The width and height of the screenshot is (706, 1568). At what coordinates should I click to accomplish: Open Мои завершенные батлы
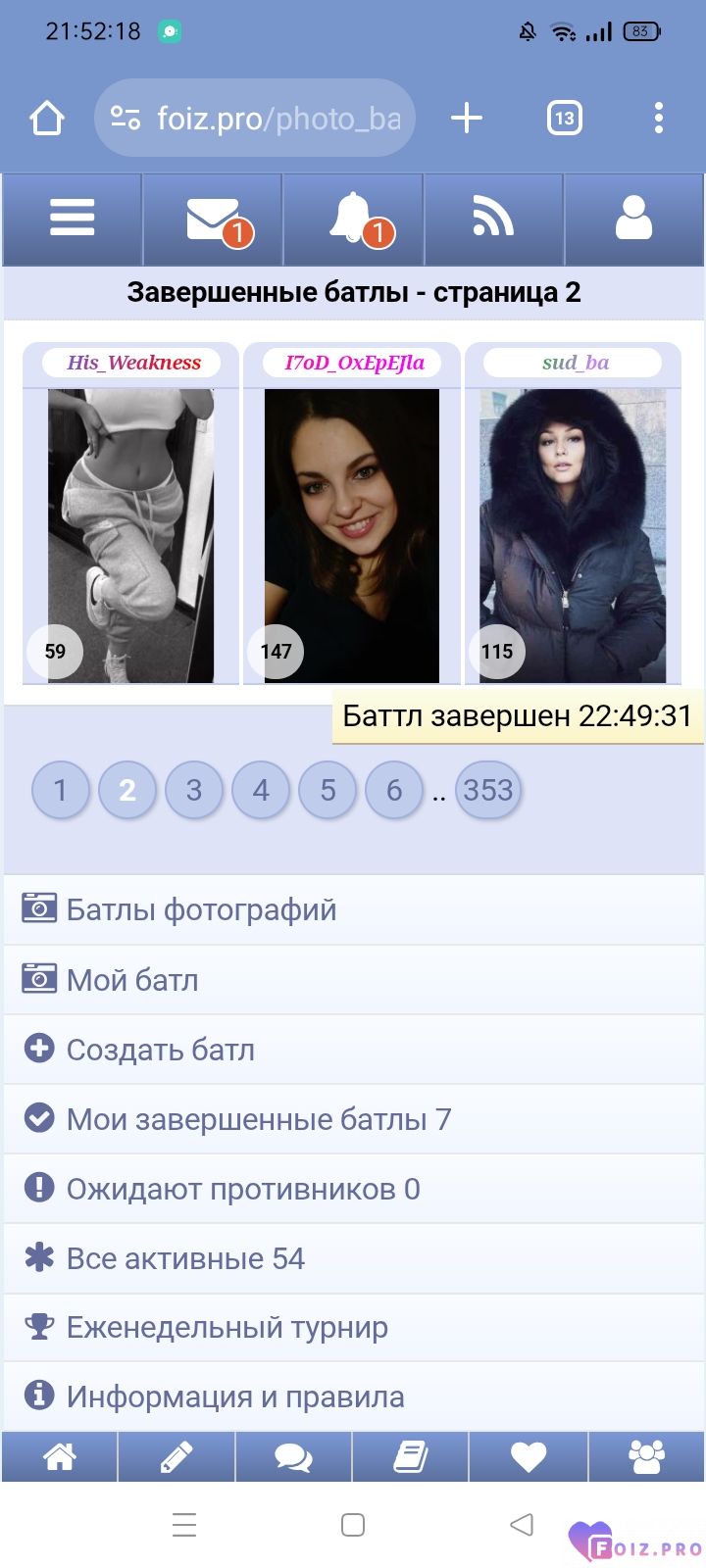[x=258, y=1119]
